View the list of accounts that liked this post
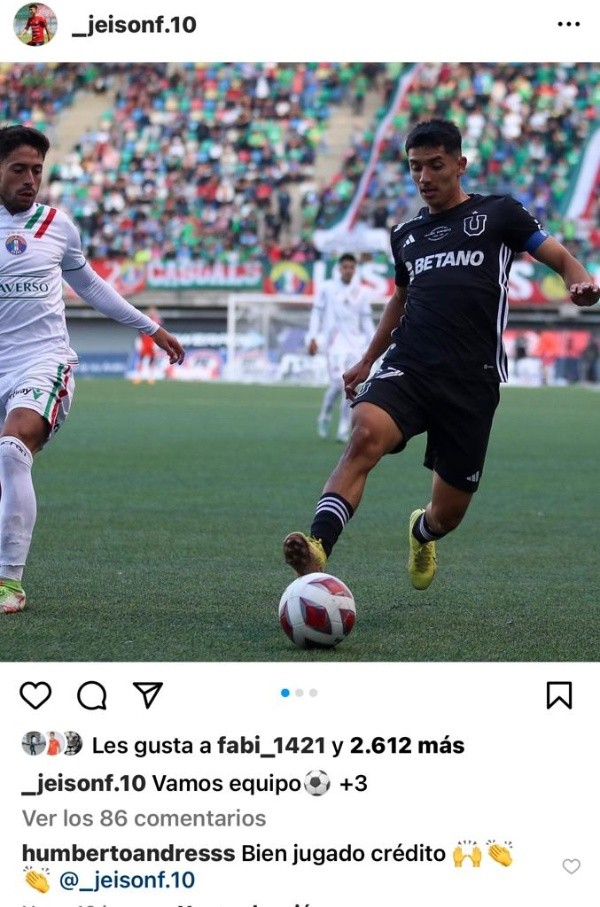The width and height of the screenshot is (600, 907). point(278,745)
